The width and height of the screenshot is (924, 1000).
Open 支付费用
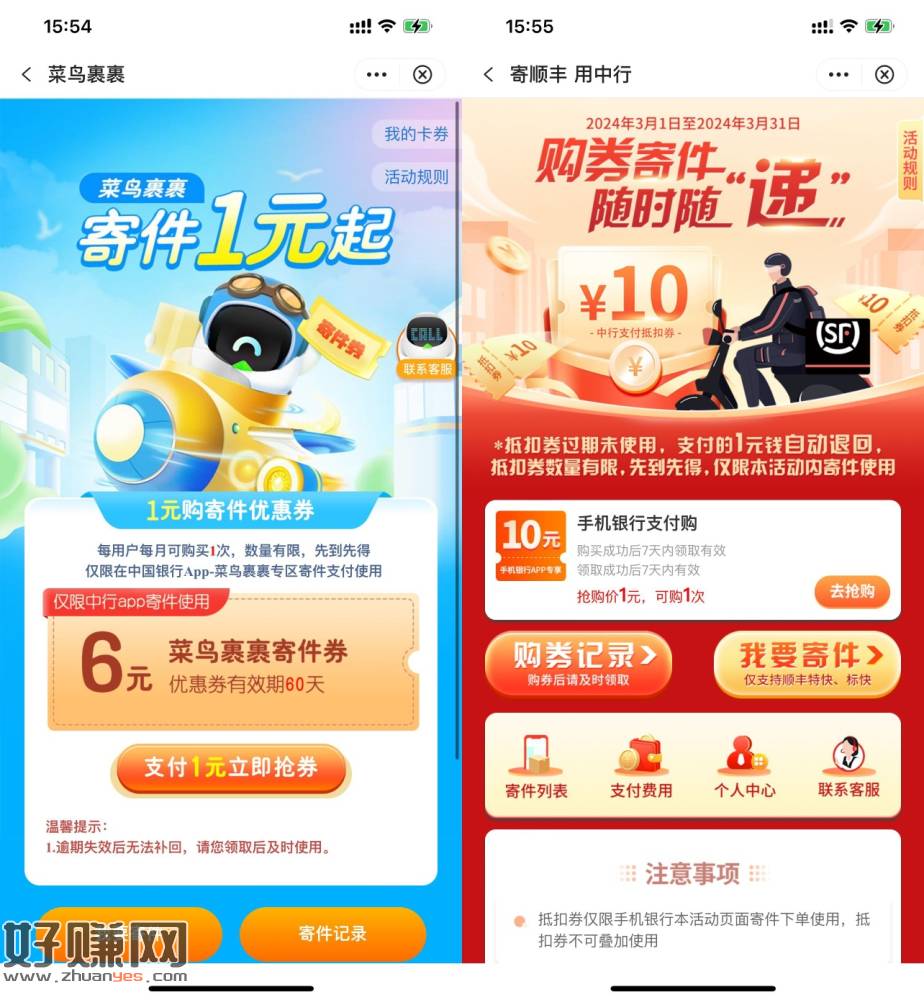point(641,768)
